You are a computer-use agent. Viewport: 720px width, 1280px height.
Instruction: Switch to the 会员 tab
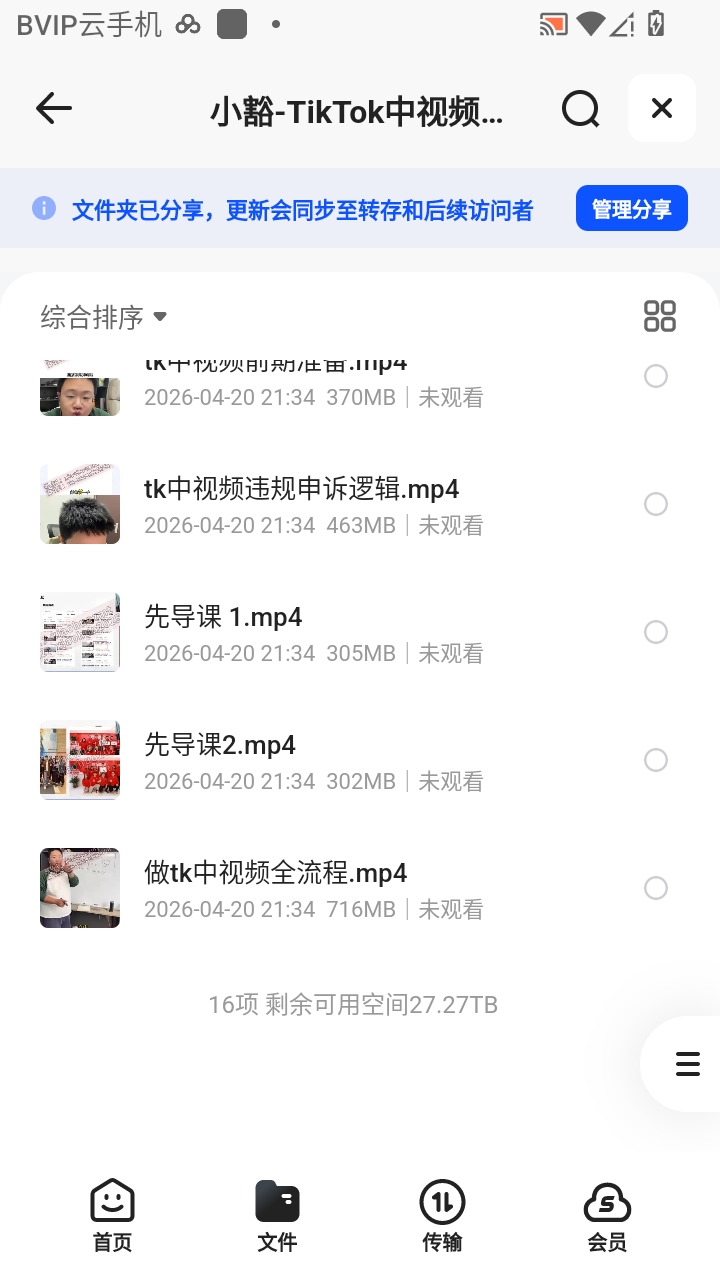click(x=608, y=1215)
